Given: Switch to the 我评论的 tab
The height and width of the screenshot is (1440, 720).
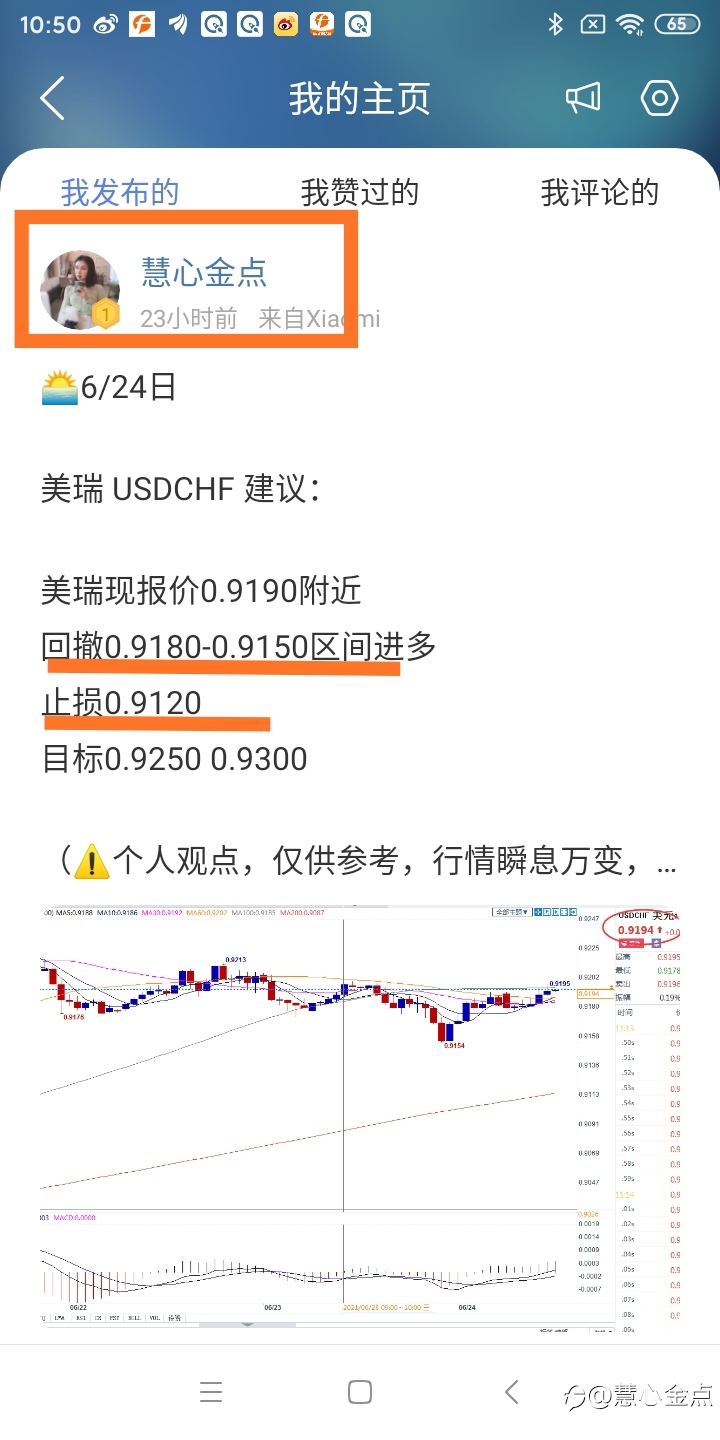Looking at the screenshot, I should coord(600,192).
